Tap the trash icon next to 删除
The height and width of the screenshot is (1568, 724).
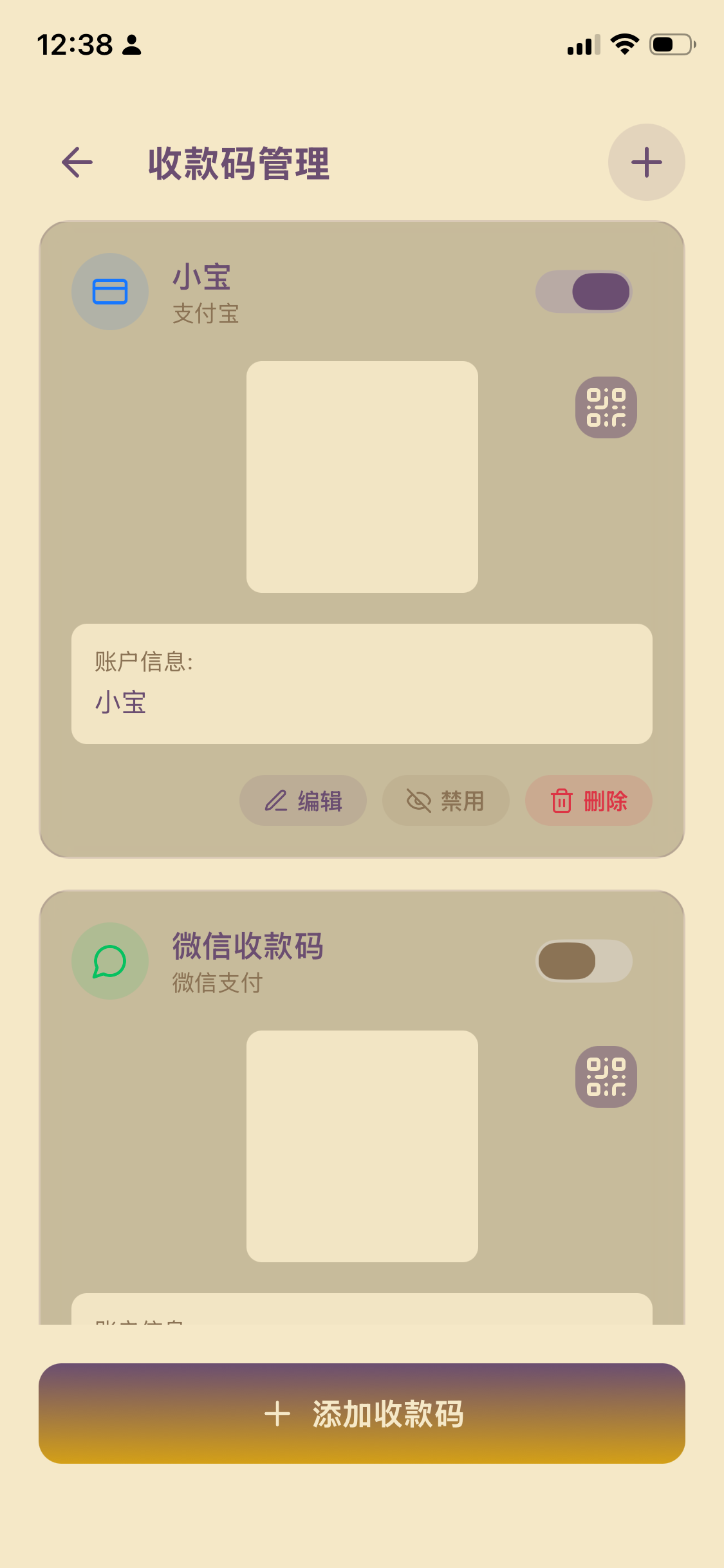click(x=561, y=800)
